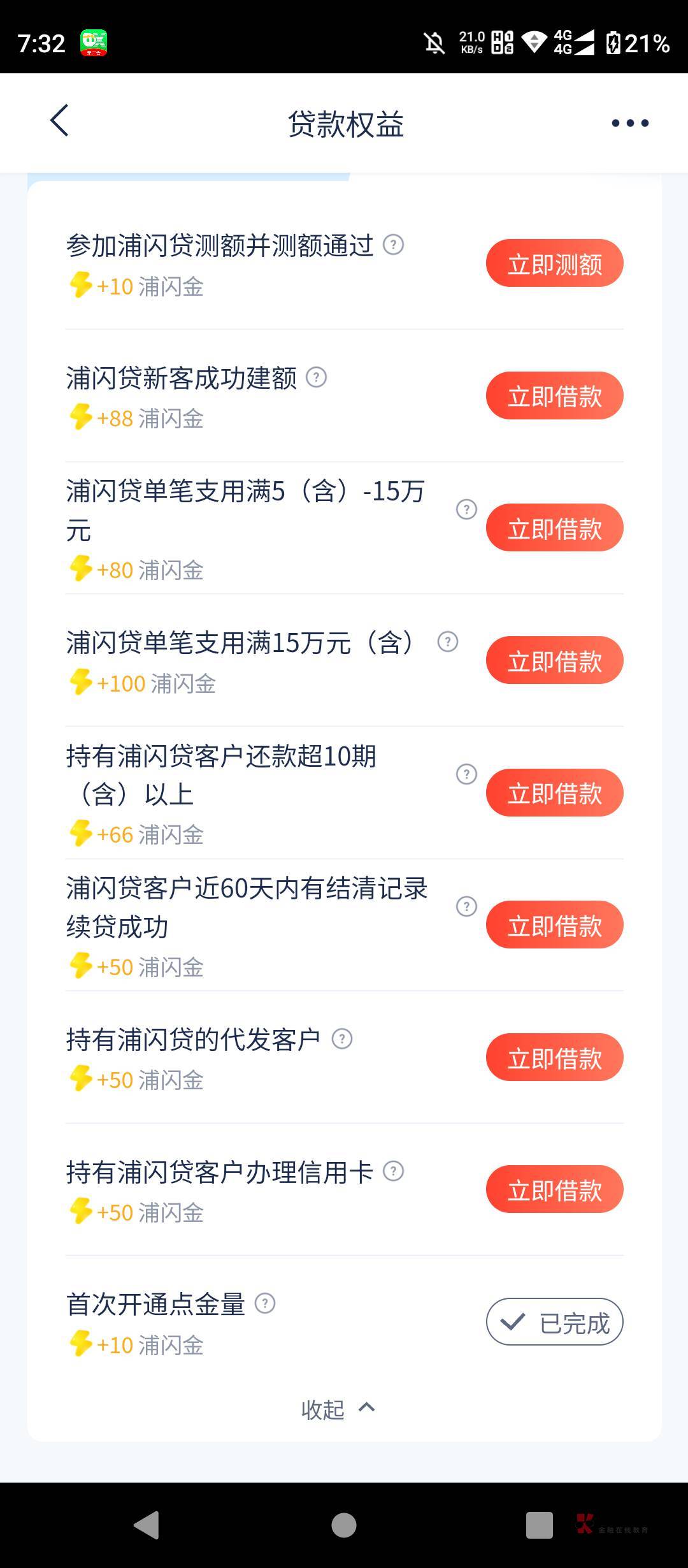Tap the 已完成 button for 首次开通点金量

(554, 1322)
